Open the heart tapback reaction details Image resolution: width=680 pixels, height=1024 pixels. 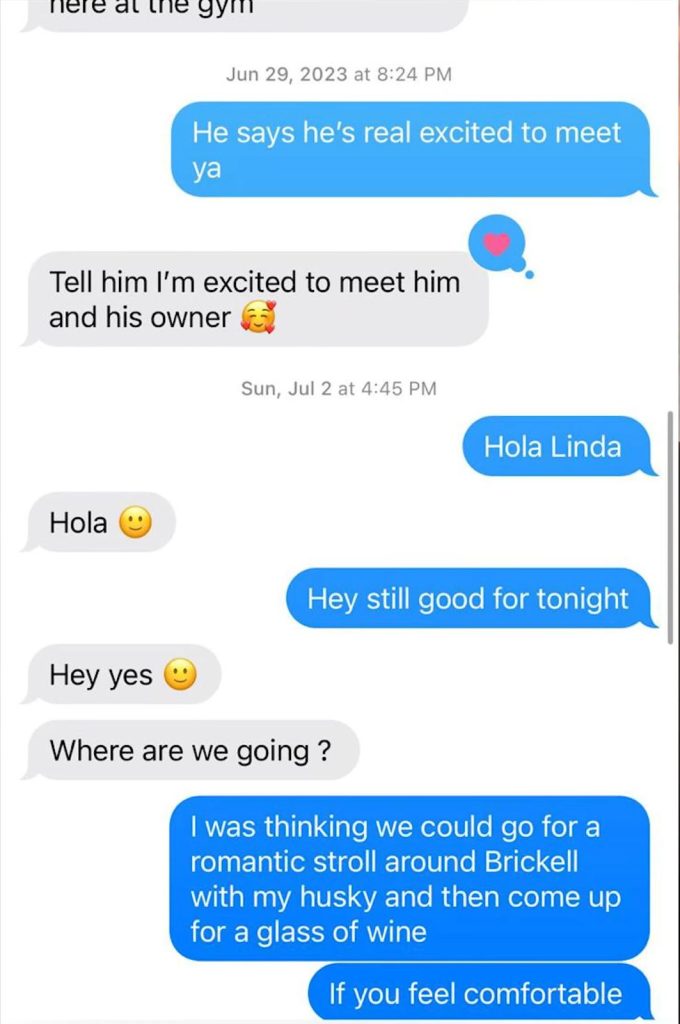point(497,243)
